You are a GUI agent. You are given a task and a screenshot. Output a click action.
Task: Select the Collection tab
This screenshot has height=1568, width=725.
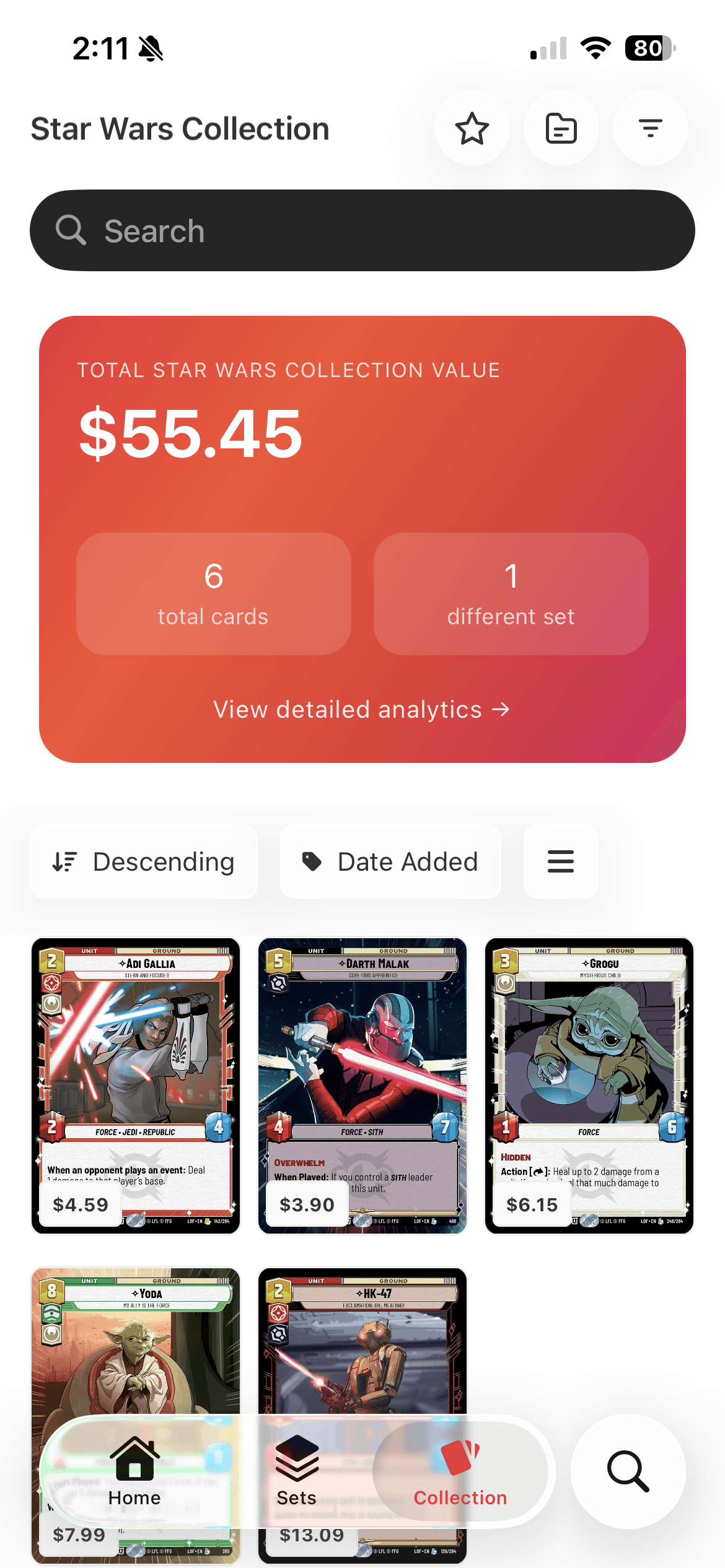460,1471
